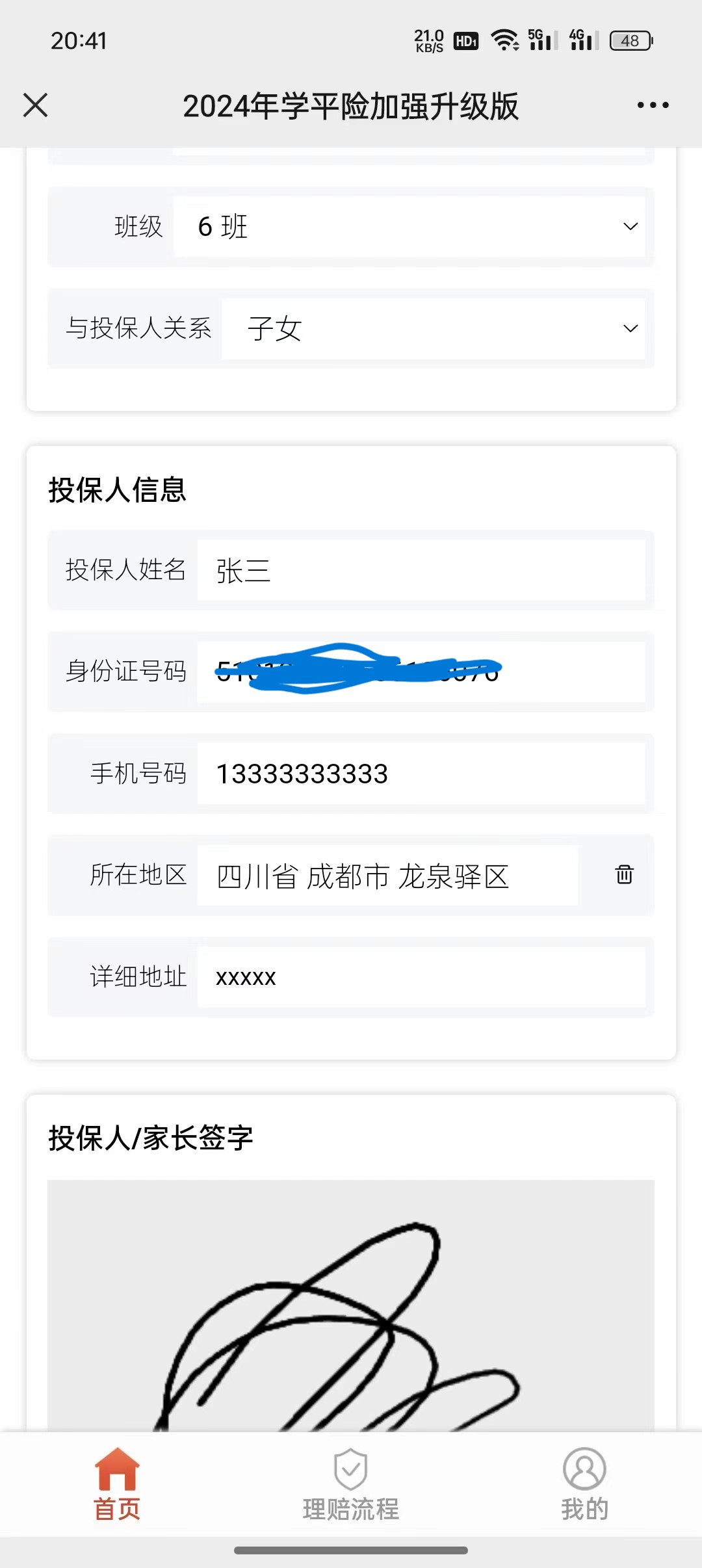
Task: Expand the 班级 class dropdown
Action: click(x=409, y=227)
